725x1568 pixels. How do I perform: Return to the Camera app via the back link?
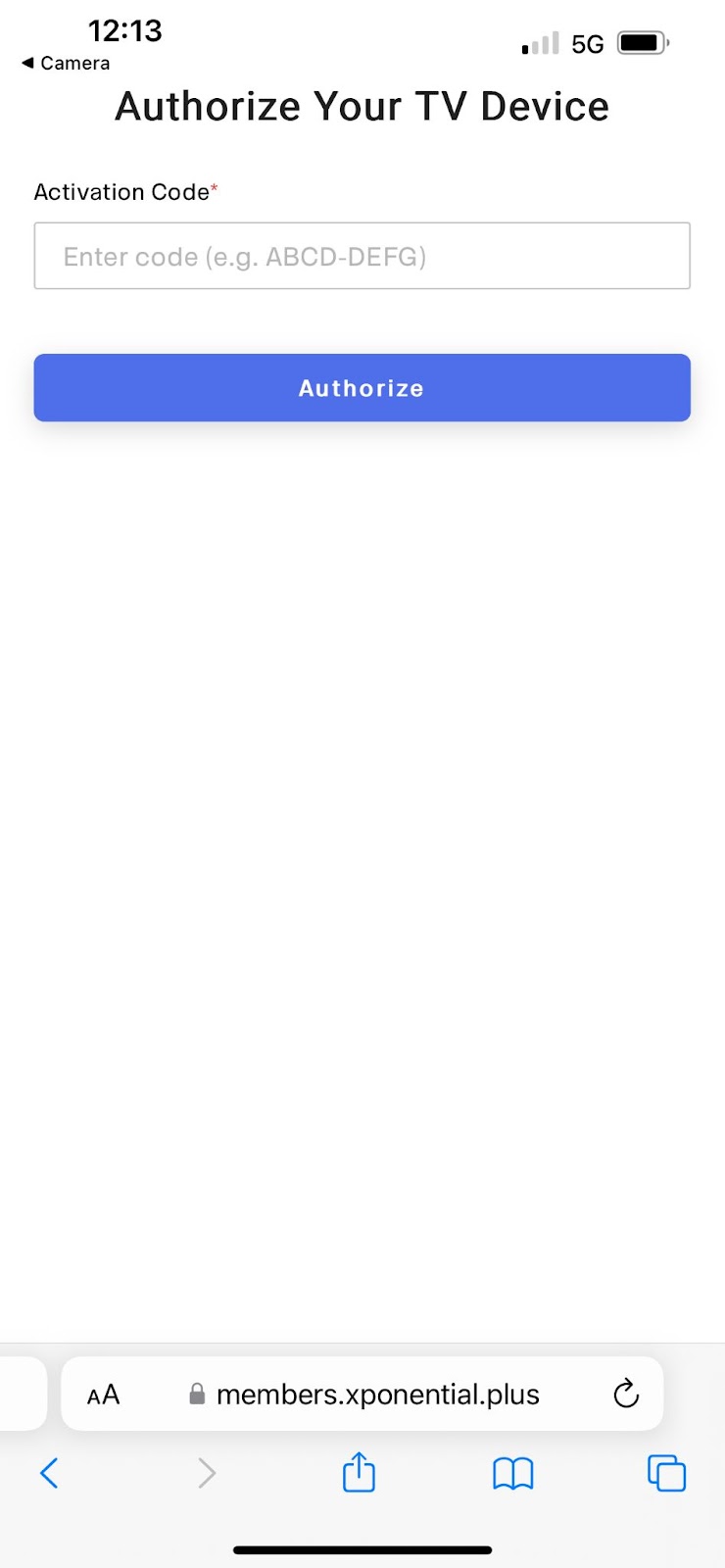point(66,63)
